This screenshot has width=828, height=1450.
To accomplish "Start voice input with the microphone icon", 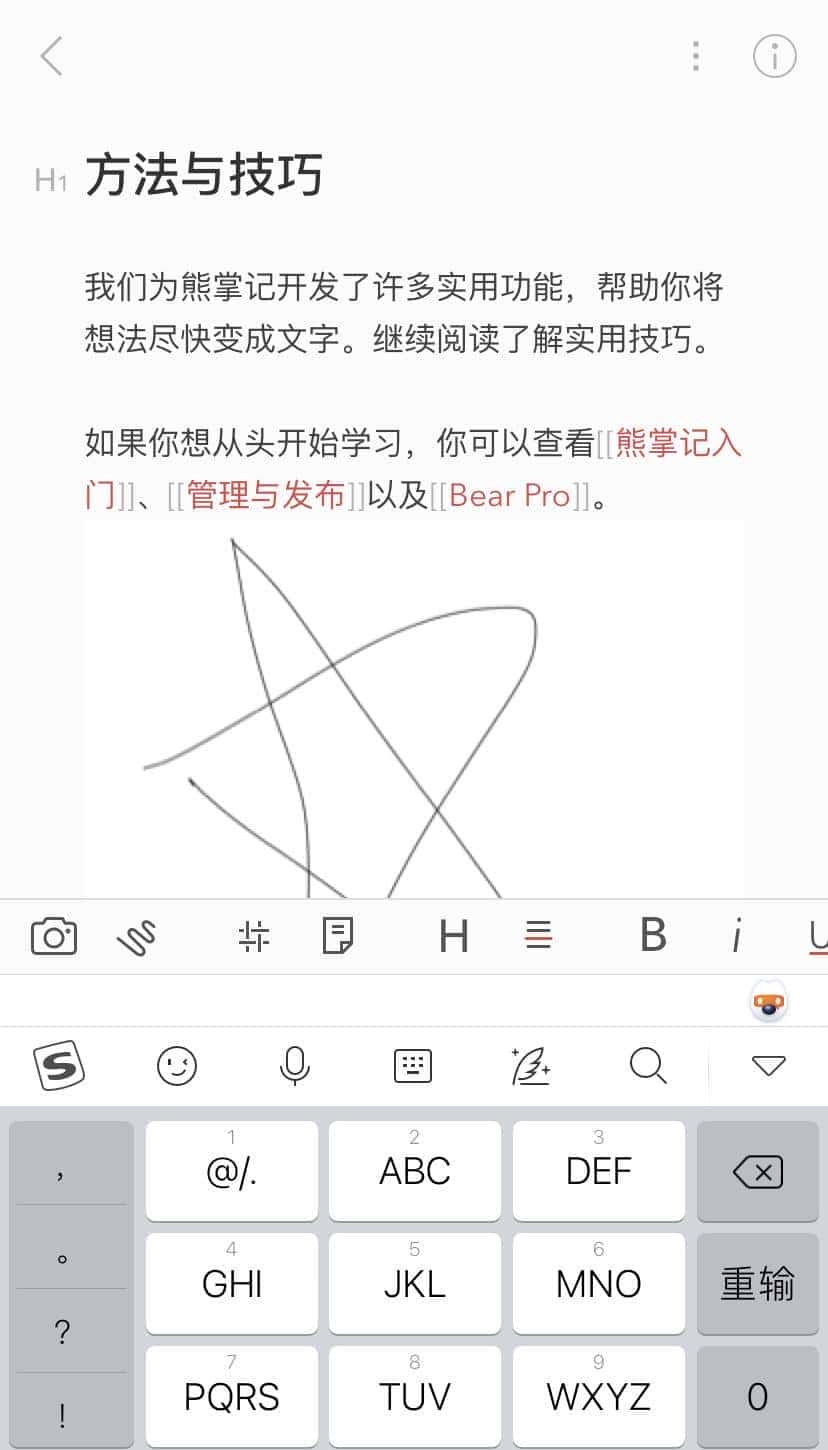I will (x=294, y=1065).
